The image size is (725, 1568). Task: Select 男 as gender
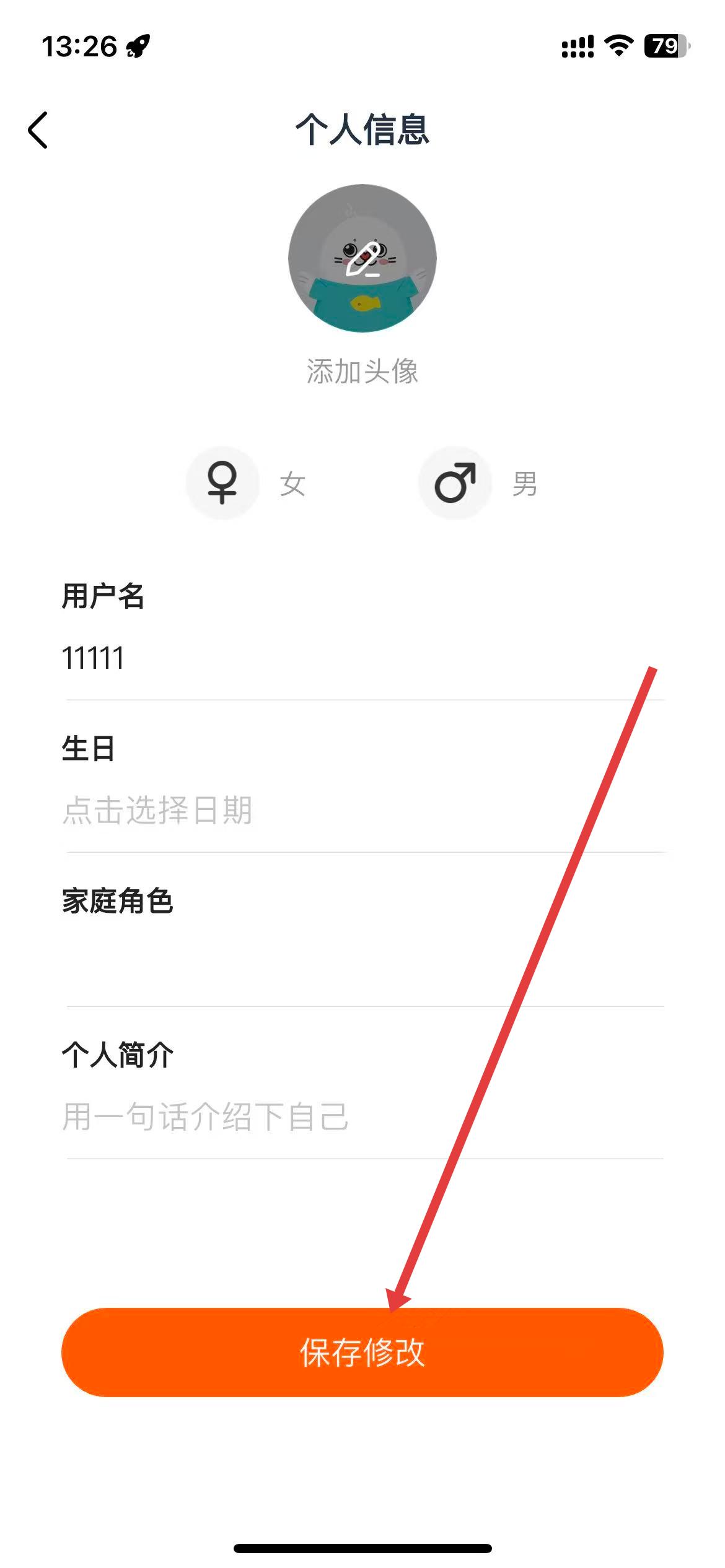(455, 483)
